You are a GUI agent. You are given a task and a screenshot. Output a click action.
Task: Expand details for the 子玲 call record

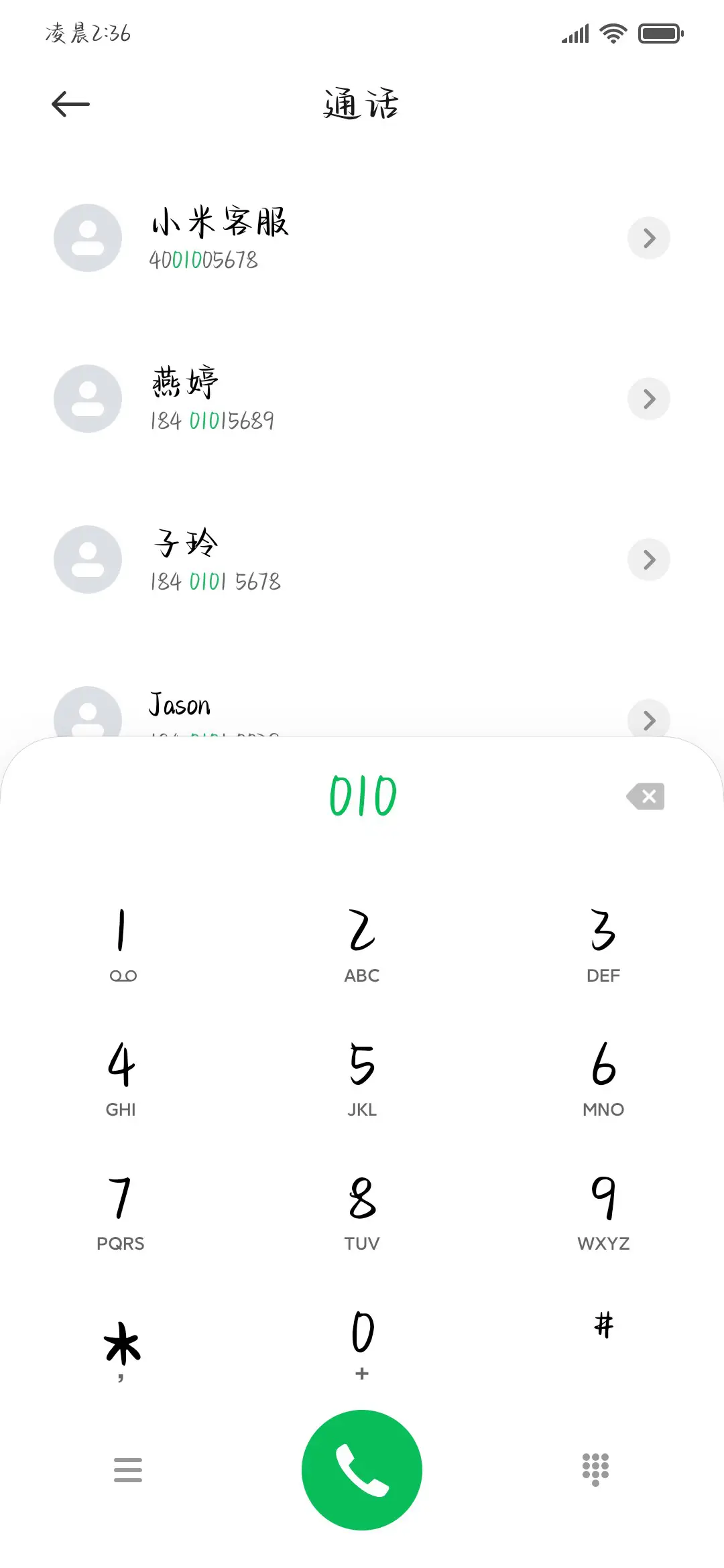coord(648,560)
